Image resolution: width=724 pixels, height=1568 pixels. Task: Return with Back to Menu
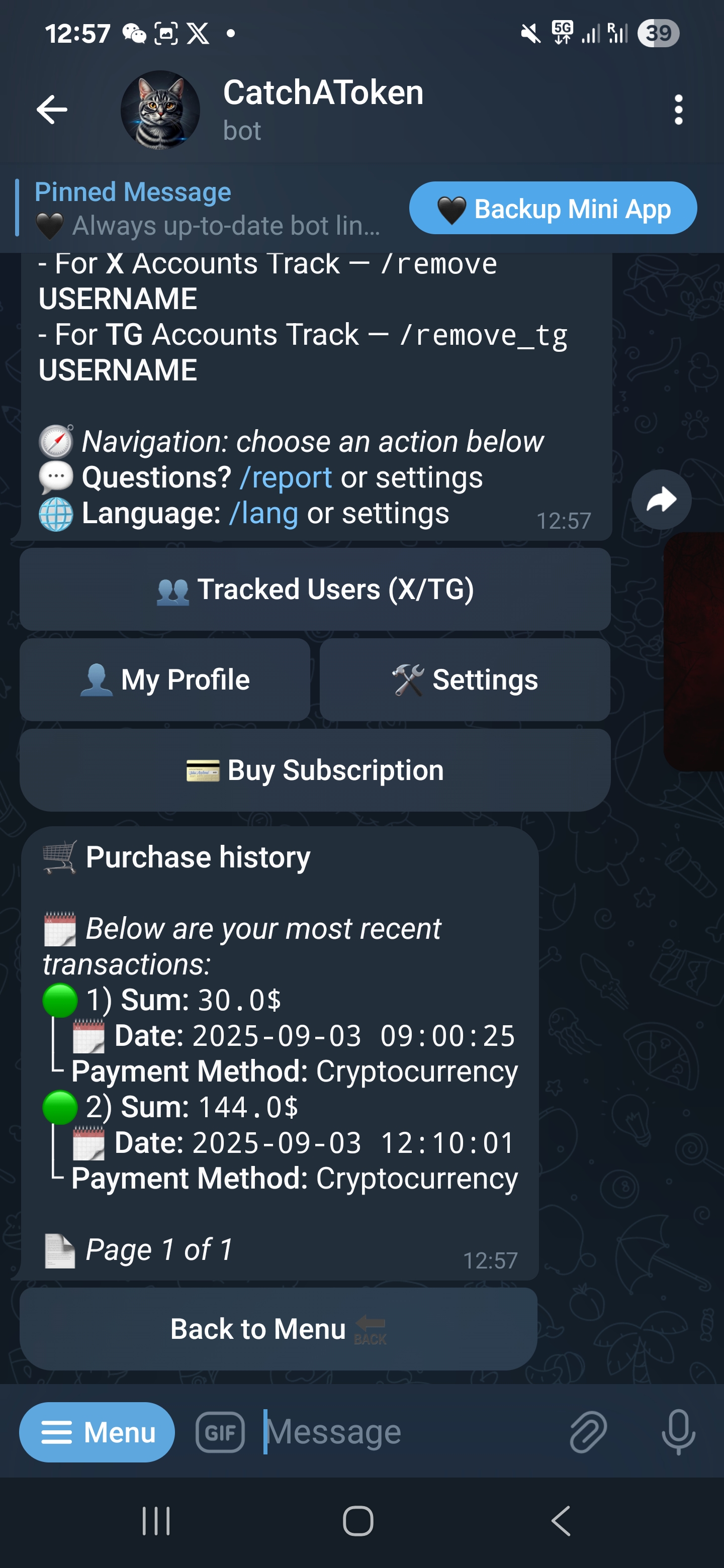coord(278,1329)
